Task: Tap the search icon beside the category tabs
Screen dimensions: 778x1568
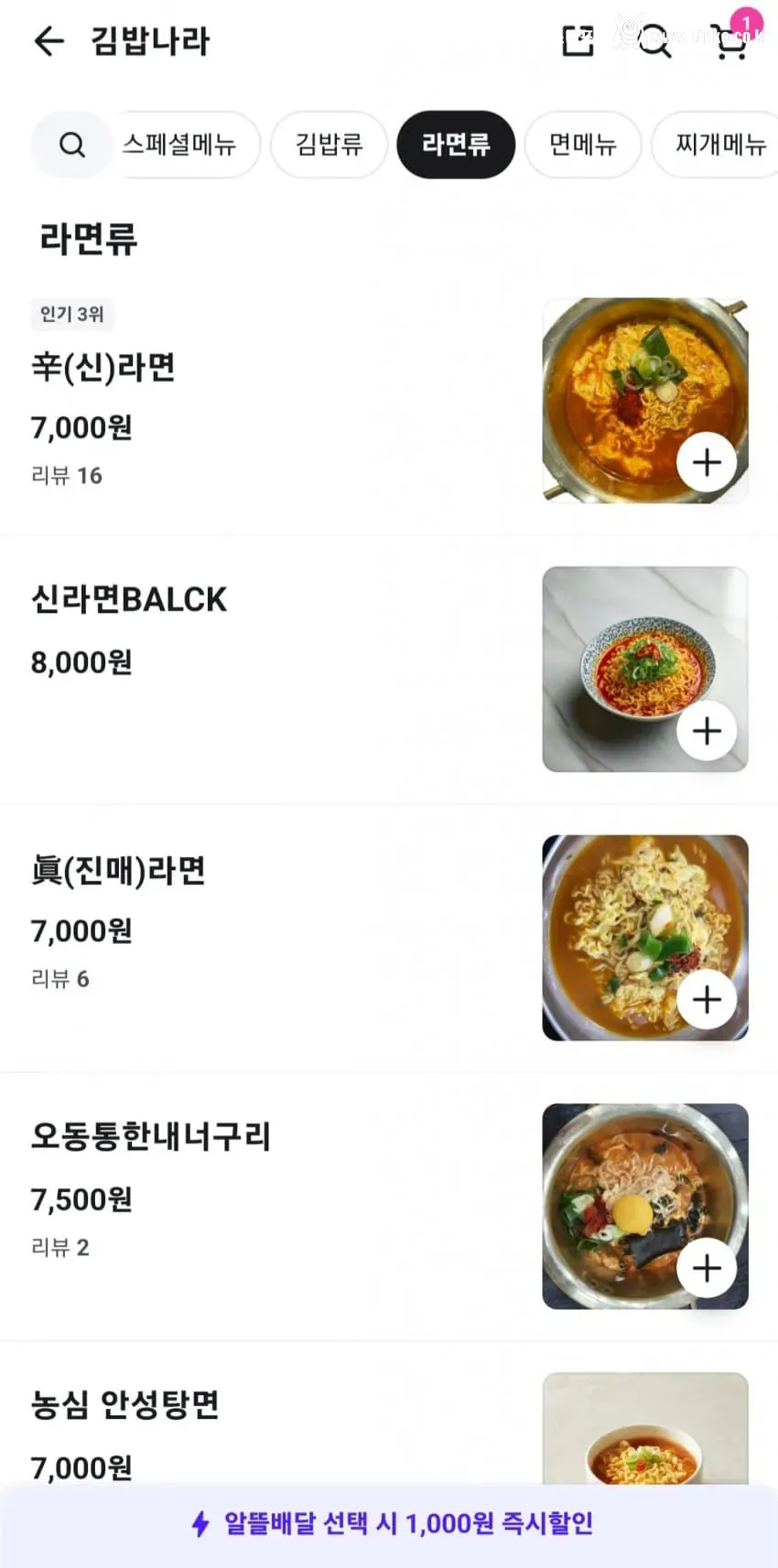Action: [x=70, y=144]
